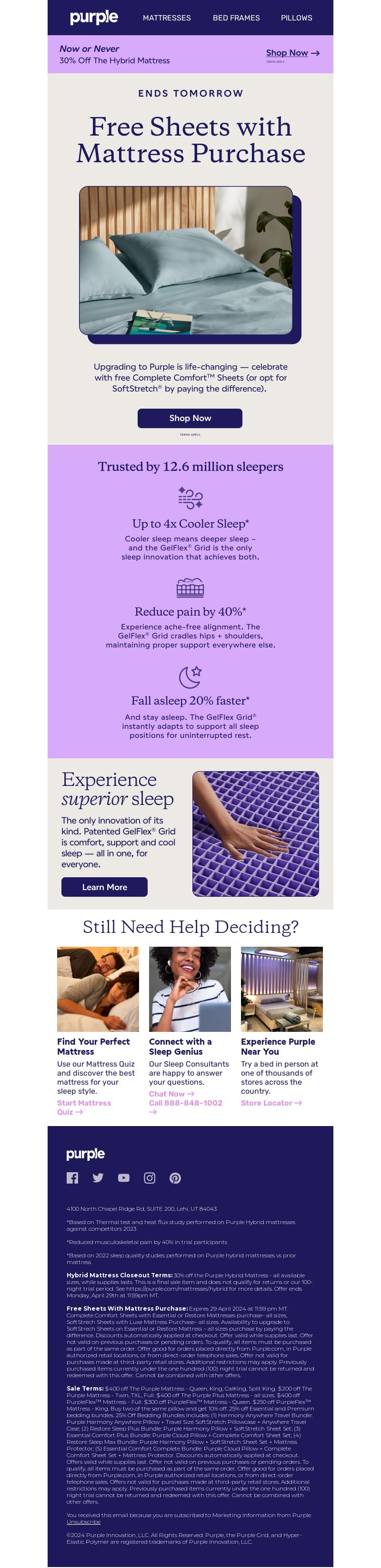Open Purple's Facebook page
The height and width of the screenshot is (1568, 381).
coord(72,1178)
